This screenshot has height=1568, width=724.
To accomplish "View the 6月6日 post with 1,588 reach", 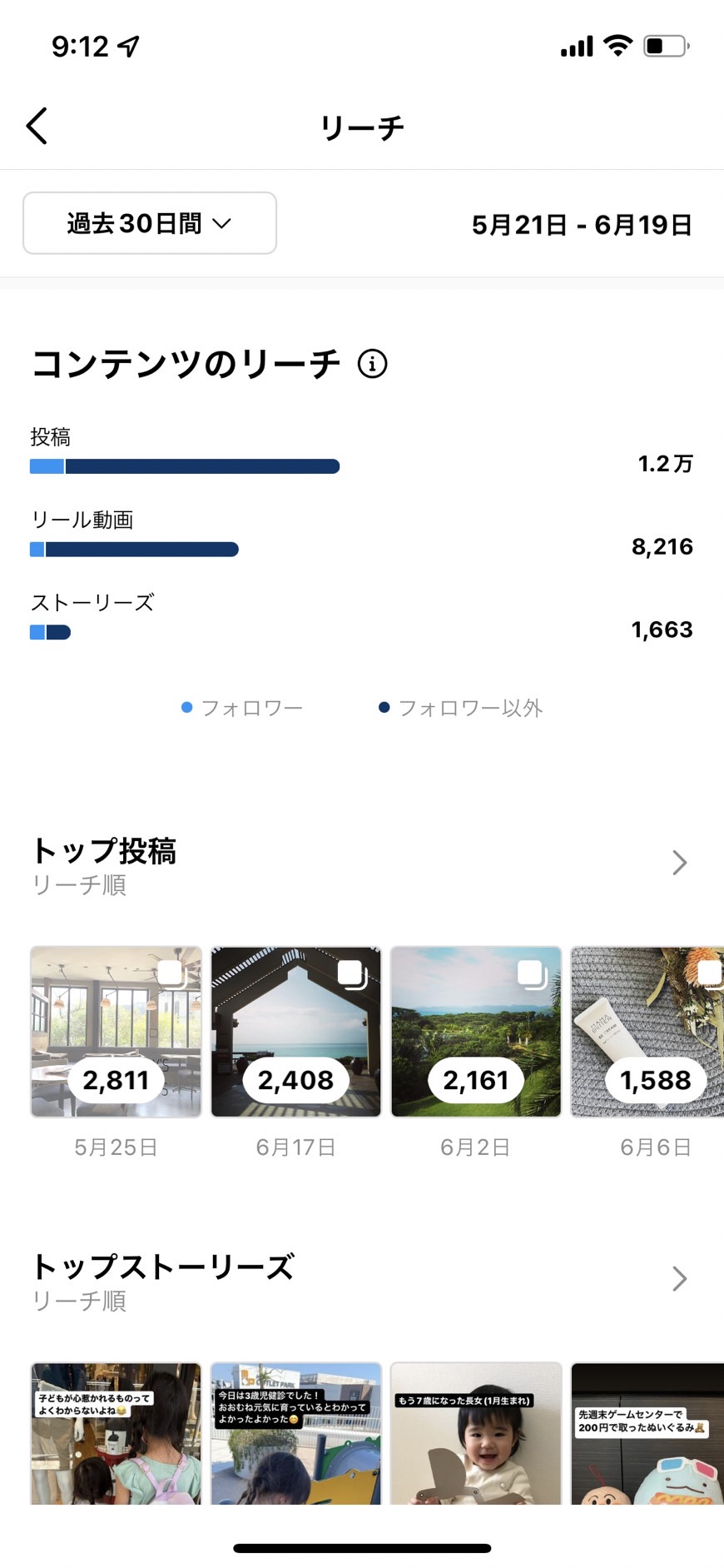I will click(x=647, y=1032).
